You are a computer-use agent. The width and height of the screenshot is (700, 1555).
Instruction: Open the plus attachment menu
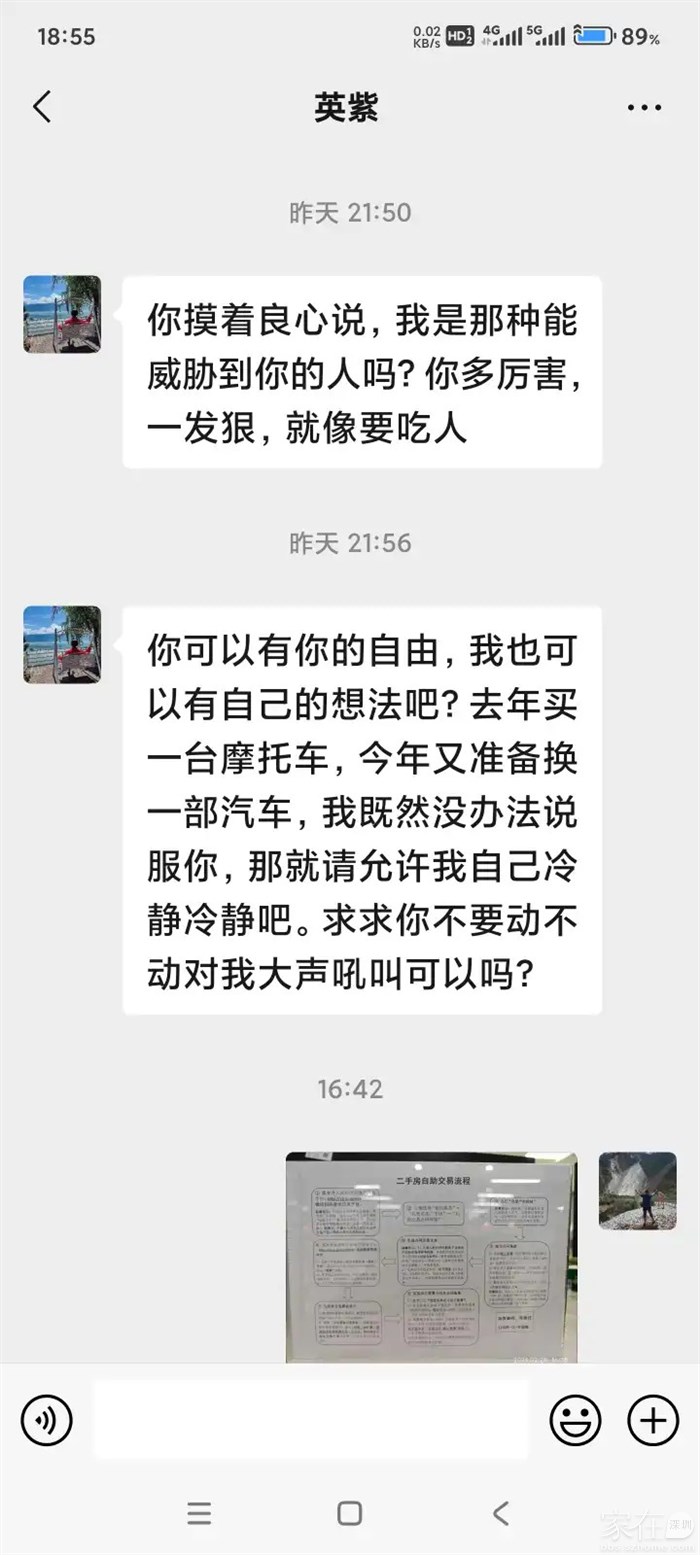652,1419
